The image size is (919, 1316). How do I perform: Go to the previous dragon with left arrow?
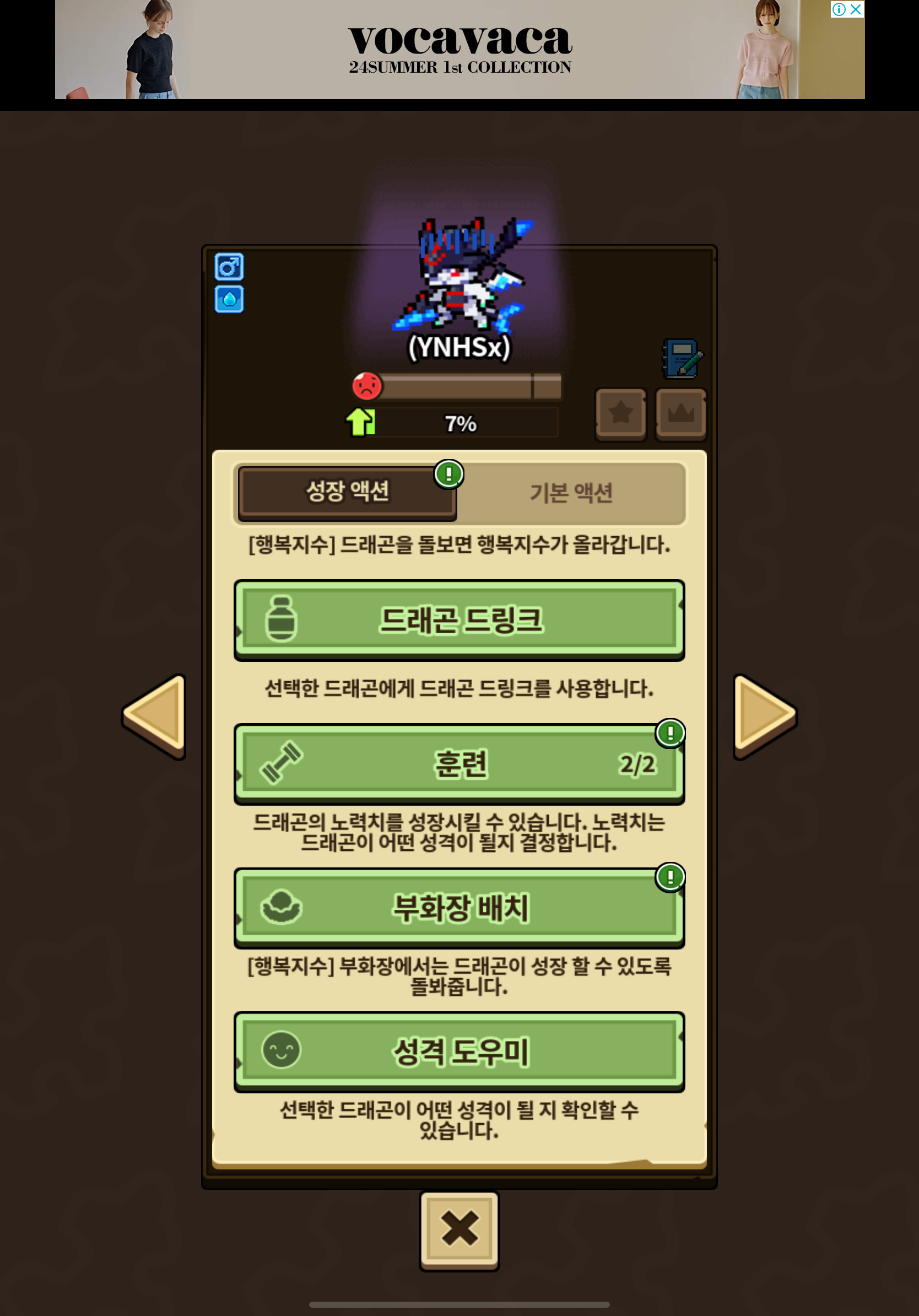pyautogui.click(x=154, y=716)
